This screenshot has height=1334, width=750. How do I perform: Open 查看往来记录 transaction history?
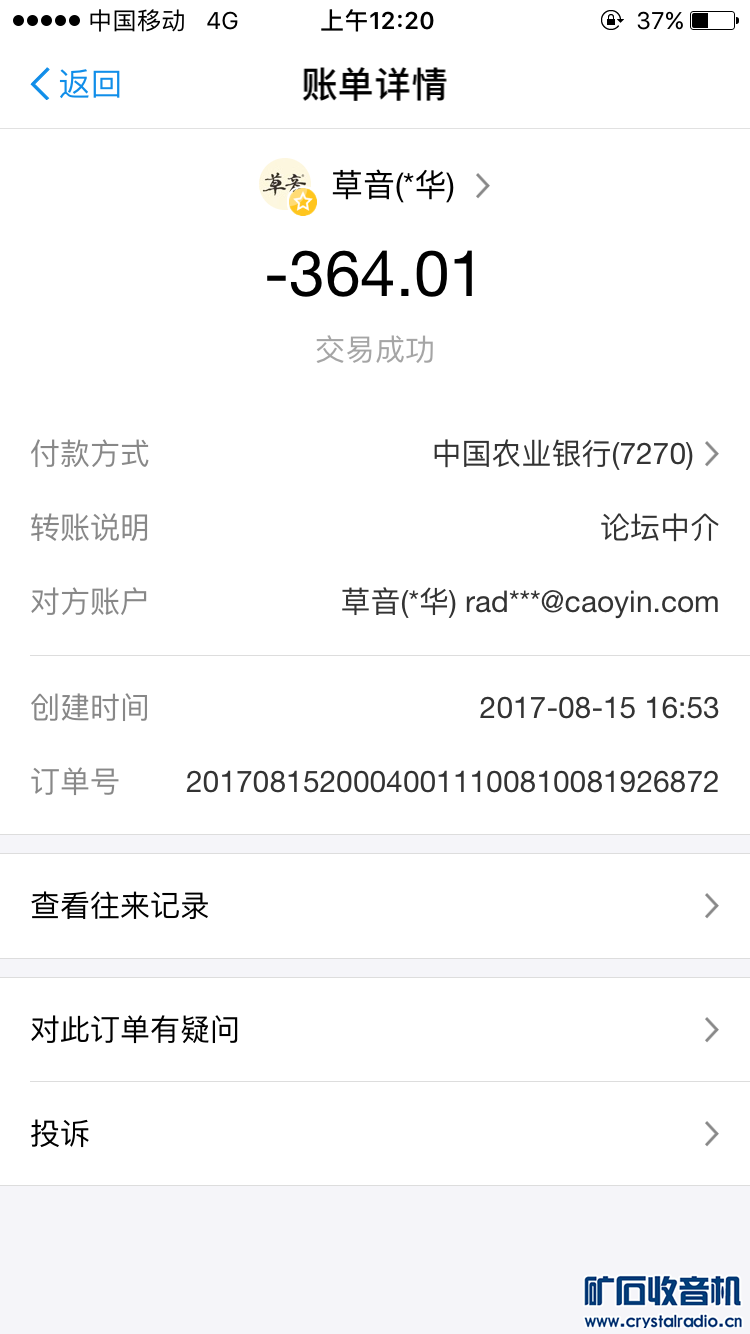(375, 906)
